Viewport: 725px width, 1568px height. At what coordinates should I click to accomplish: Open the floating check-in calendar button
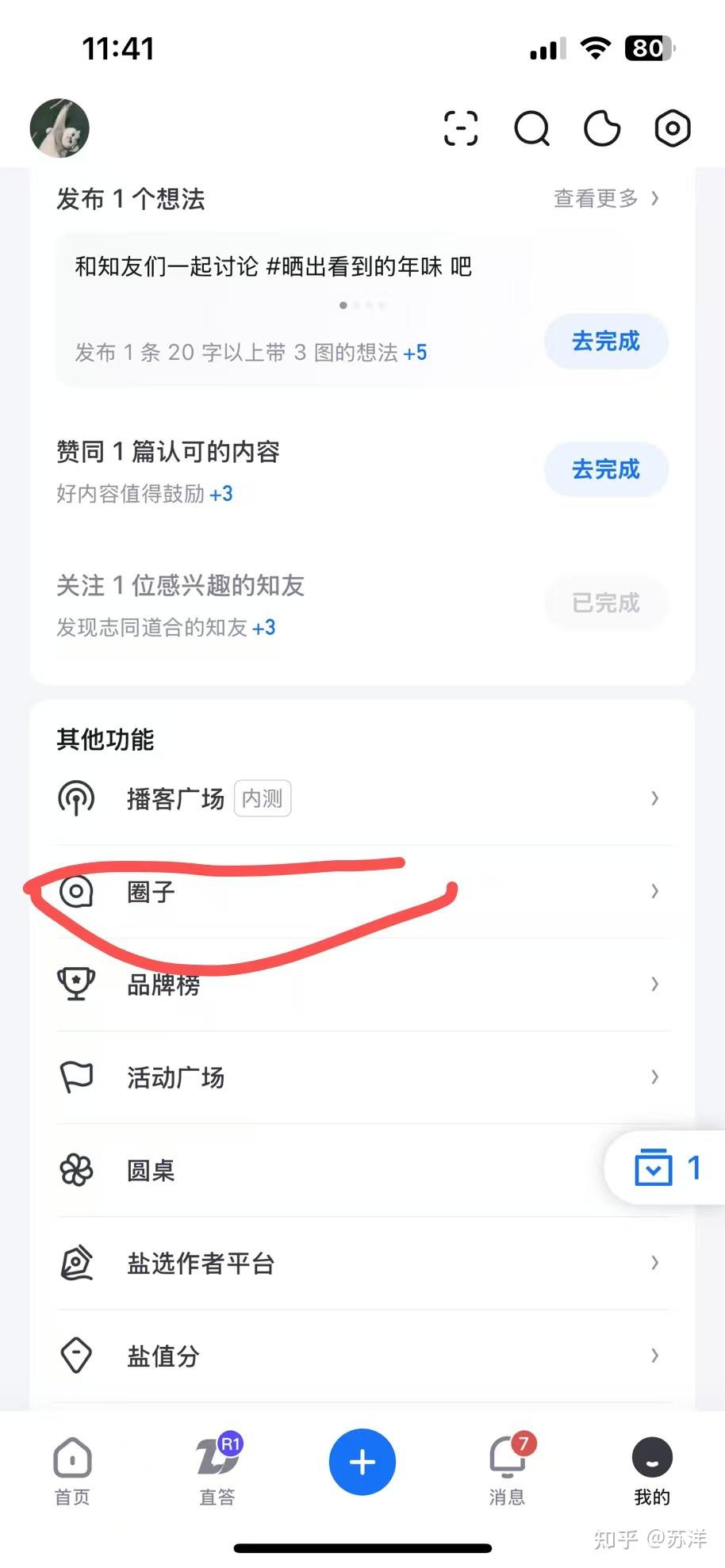pyautogui.click(x=666, y=1168)
